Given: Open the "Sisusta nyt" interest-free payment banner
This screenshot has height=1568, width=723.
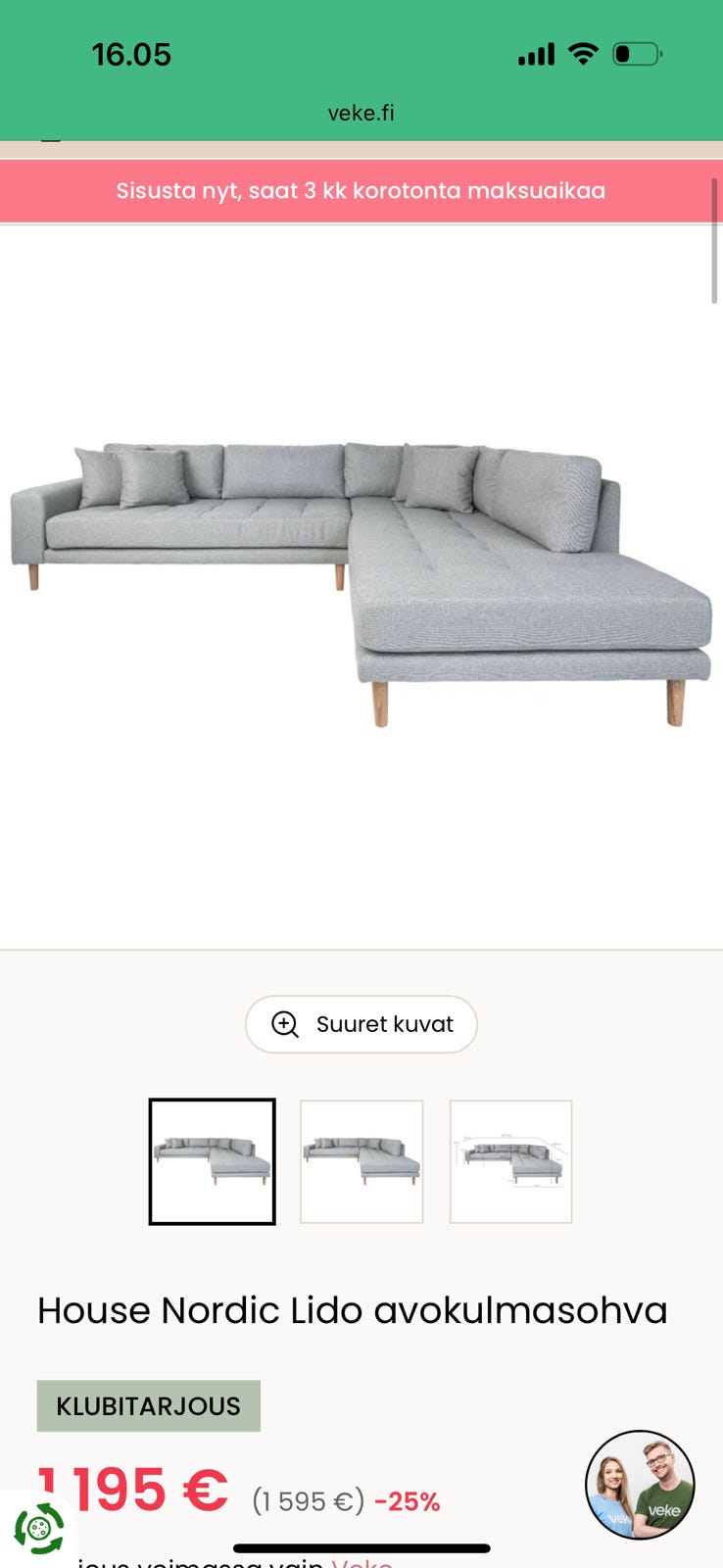Looking at the screenshot, I should coord(361,190).
